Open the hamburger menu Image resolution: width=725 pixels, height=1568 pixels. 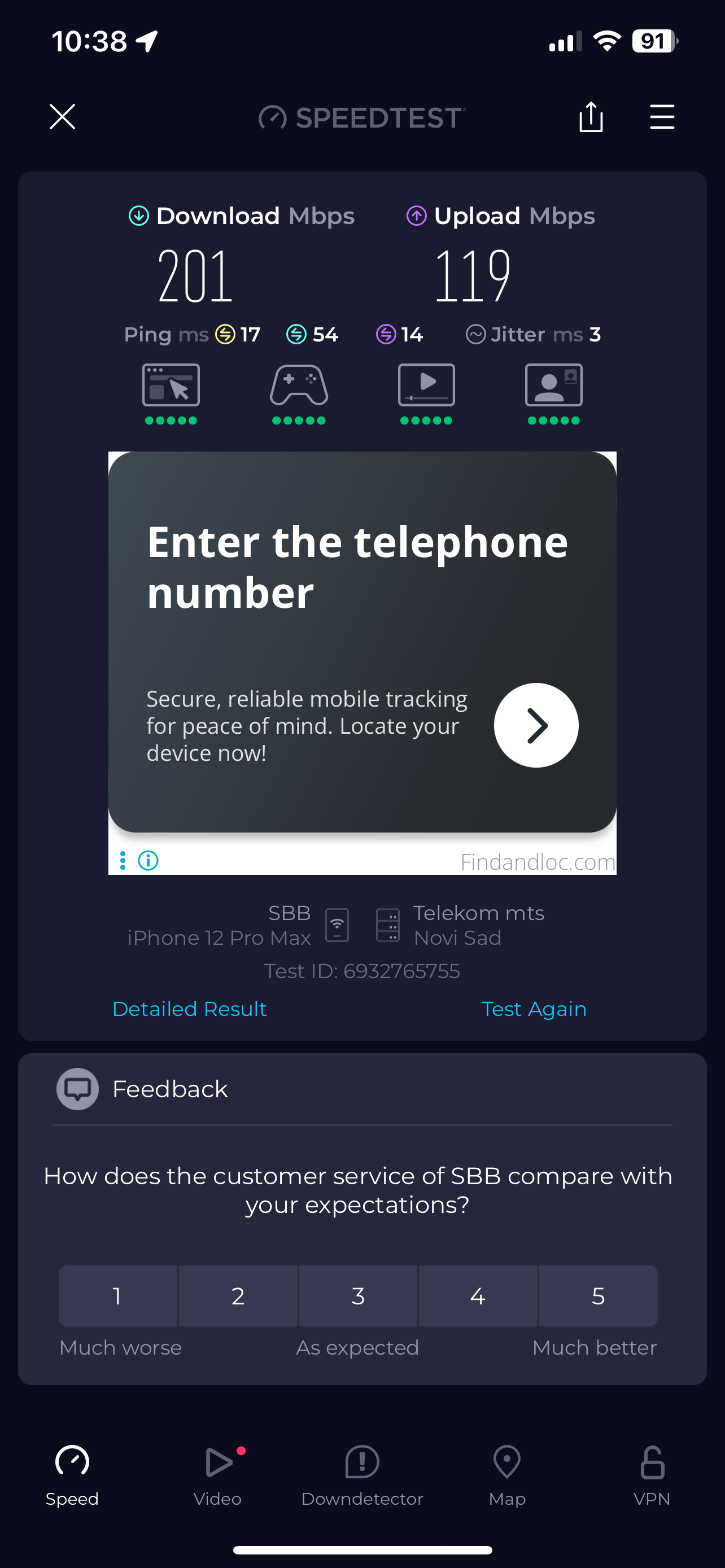point(662,116)
